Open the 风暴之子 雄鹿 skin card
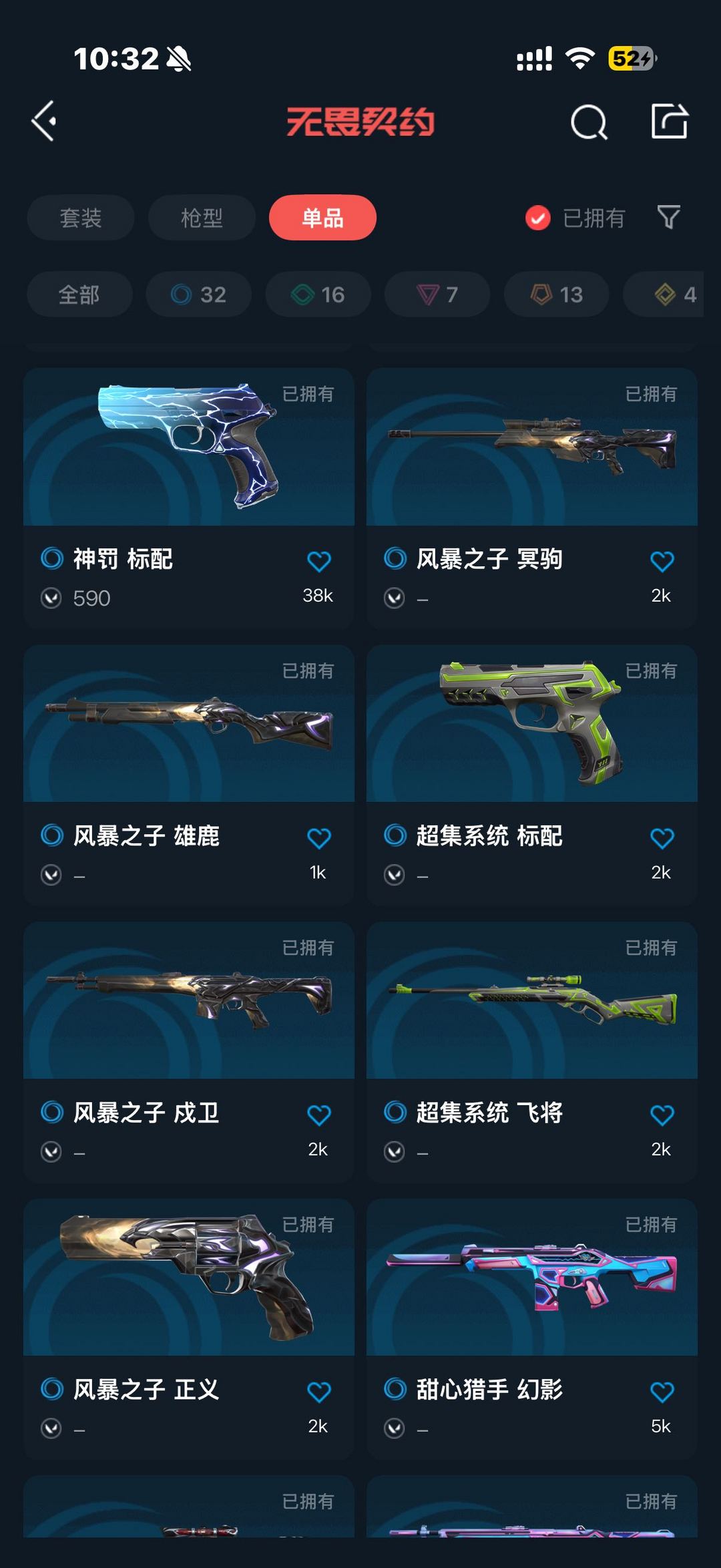 point(189,775)
